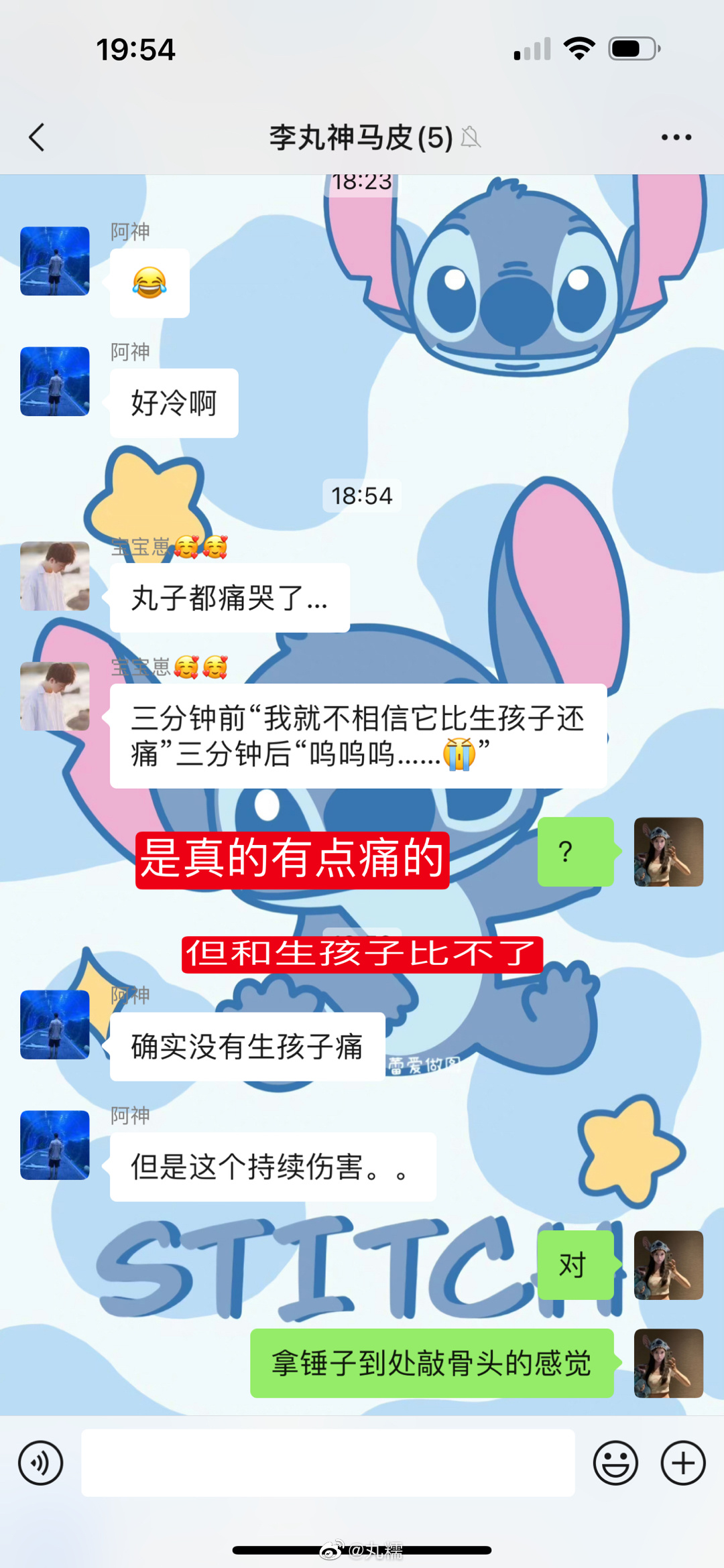
Task: Open own avatar beside 拿锤子到处敲骨头的感觉 message
Action: (x=668, y=1363)
